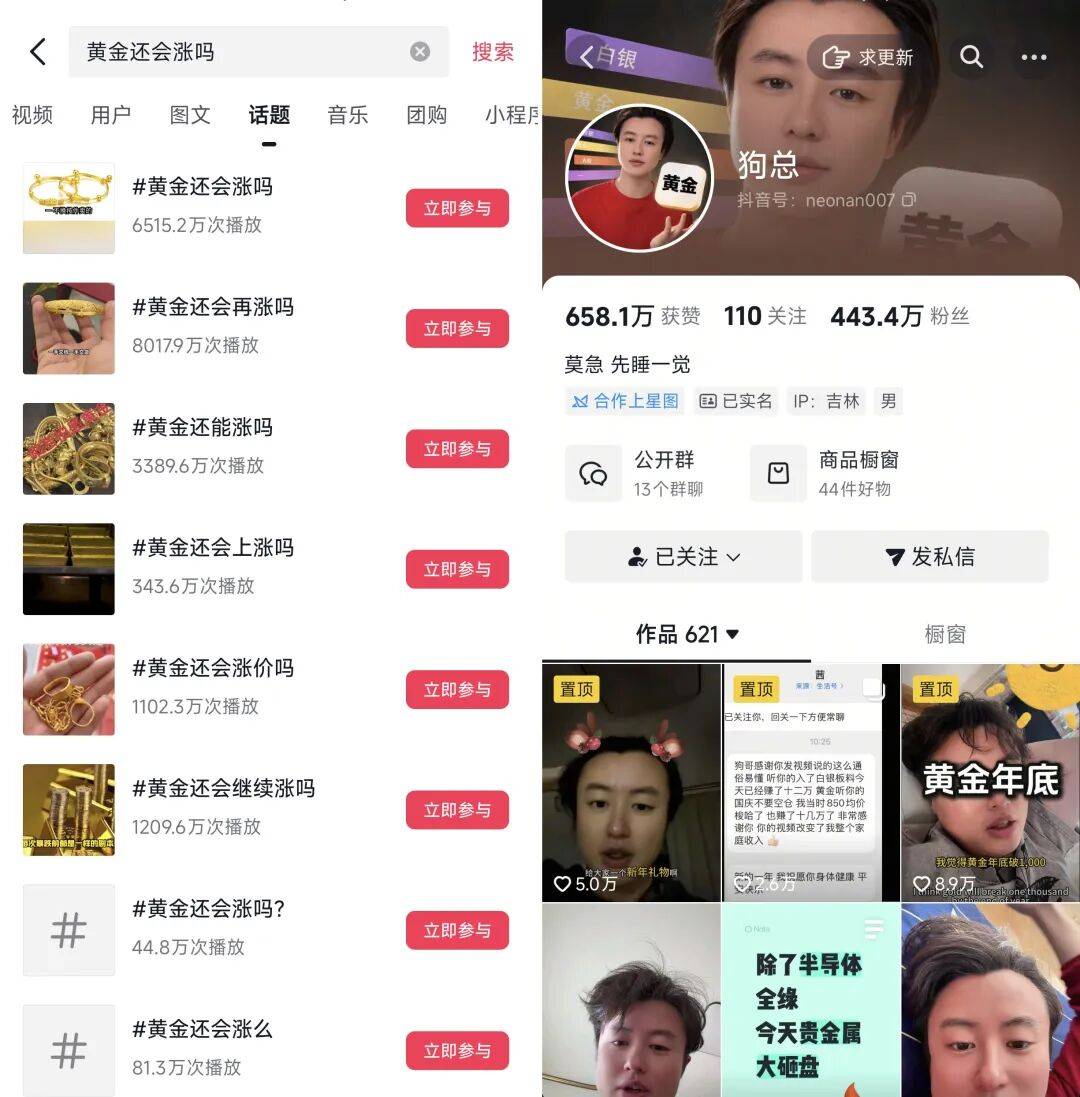Open the #黄金还能涨吗 topic row

click(202, 428)
